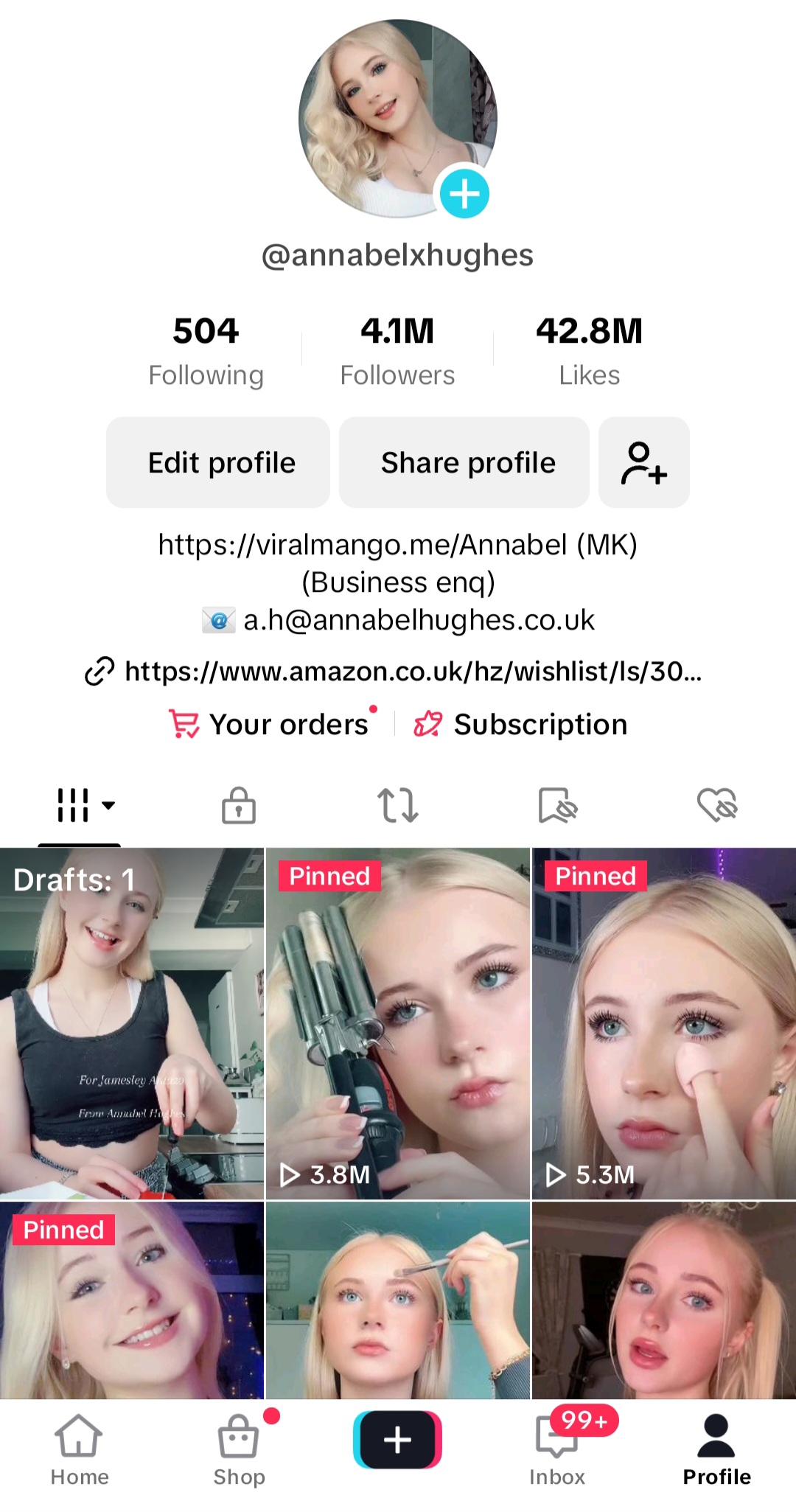This screenshot has width=796, height=1512.
Task: View the Followers list
Action: [397, 351]
